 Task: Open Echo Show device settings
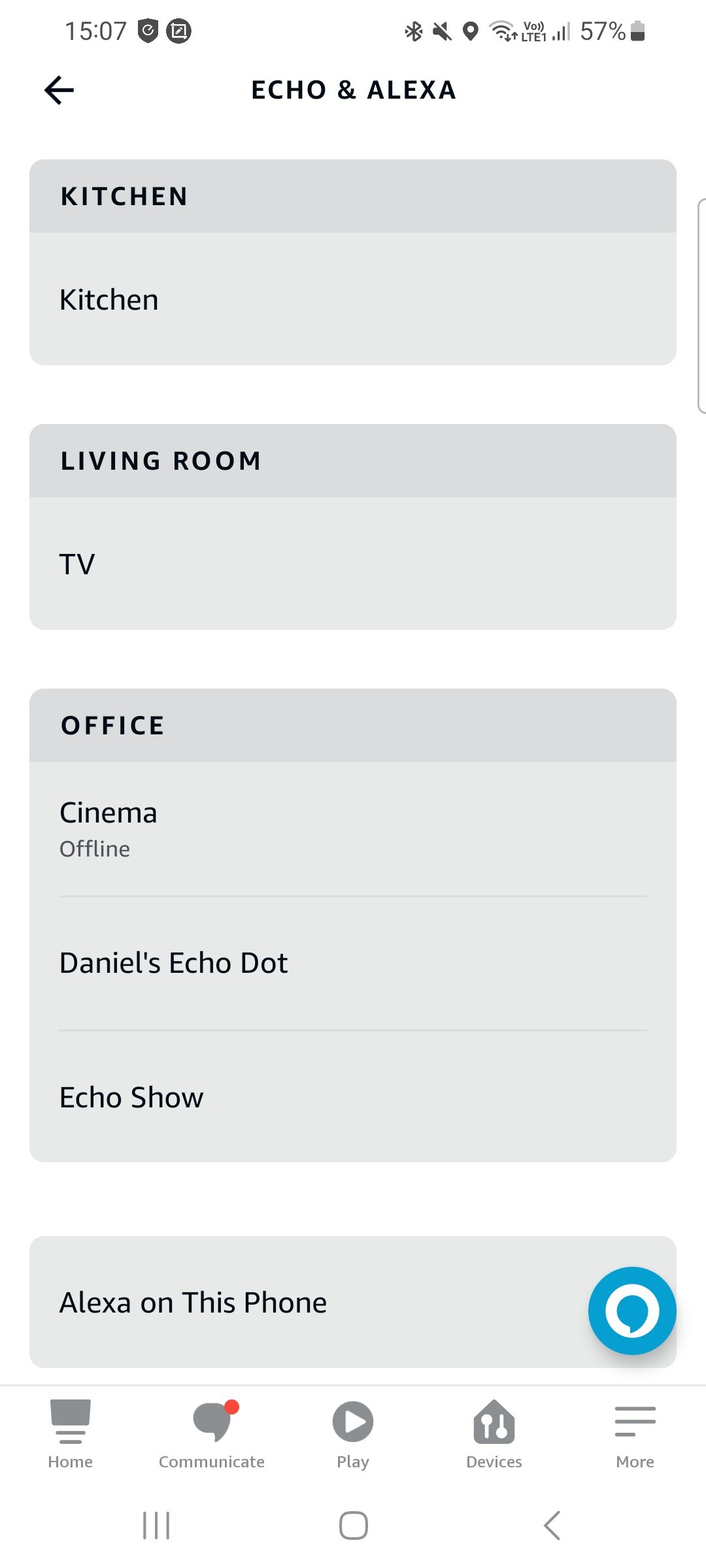(x=353, y=1097)
